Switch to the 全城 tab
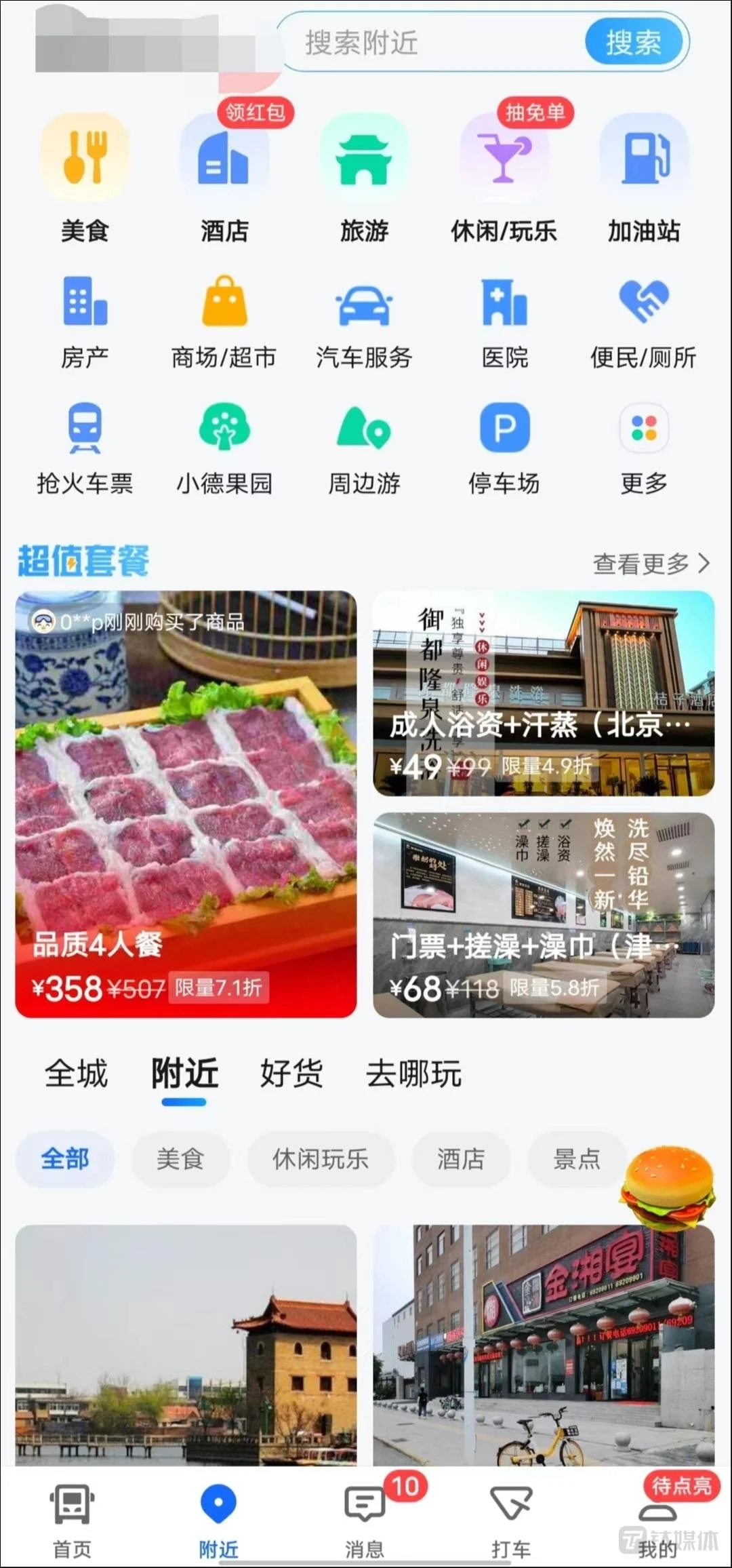The width and height of the screenshot is (732, 1568). (x=77, y=1074)
